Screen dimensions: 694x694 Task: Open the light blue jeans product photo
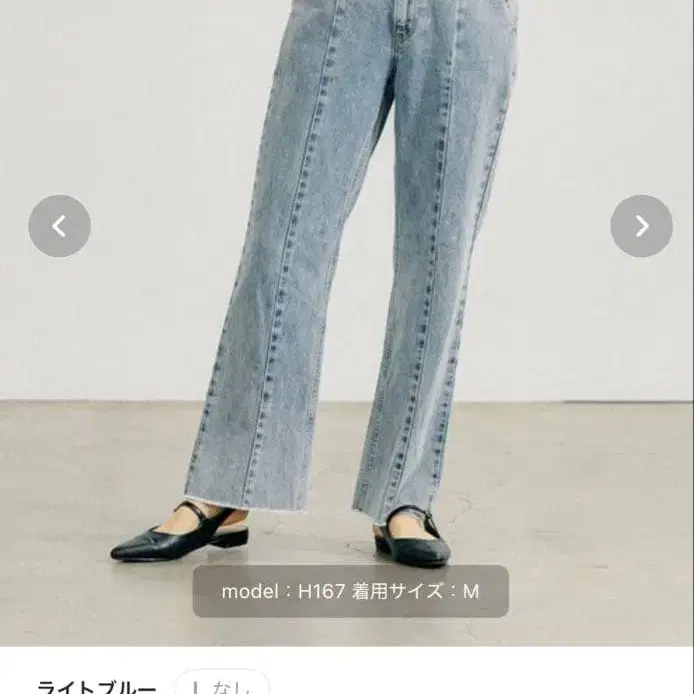pyautogui.click(x=347, y=323)
